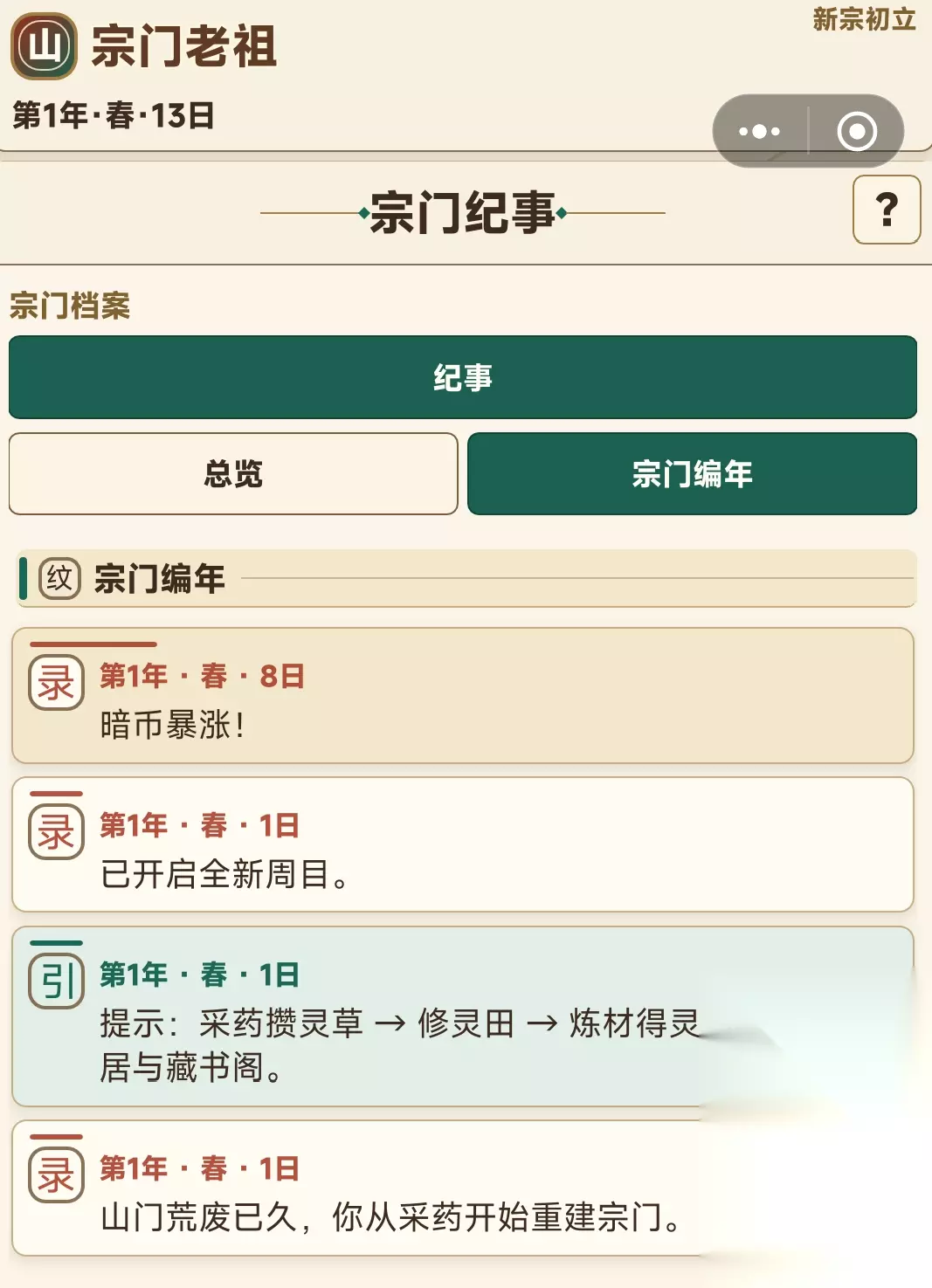Open the mini program more options menu
Image resolution: width=932 pixels, height=1288 pixels.
coord(760,132)
